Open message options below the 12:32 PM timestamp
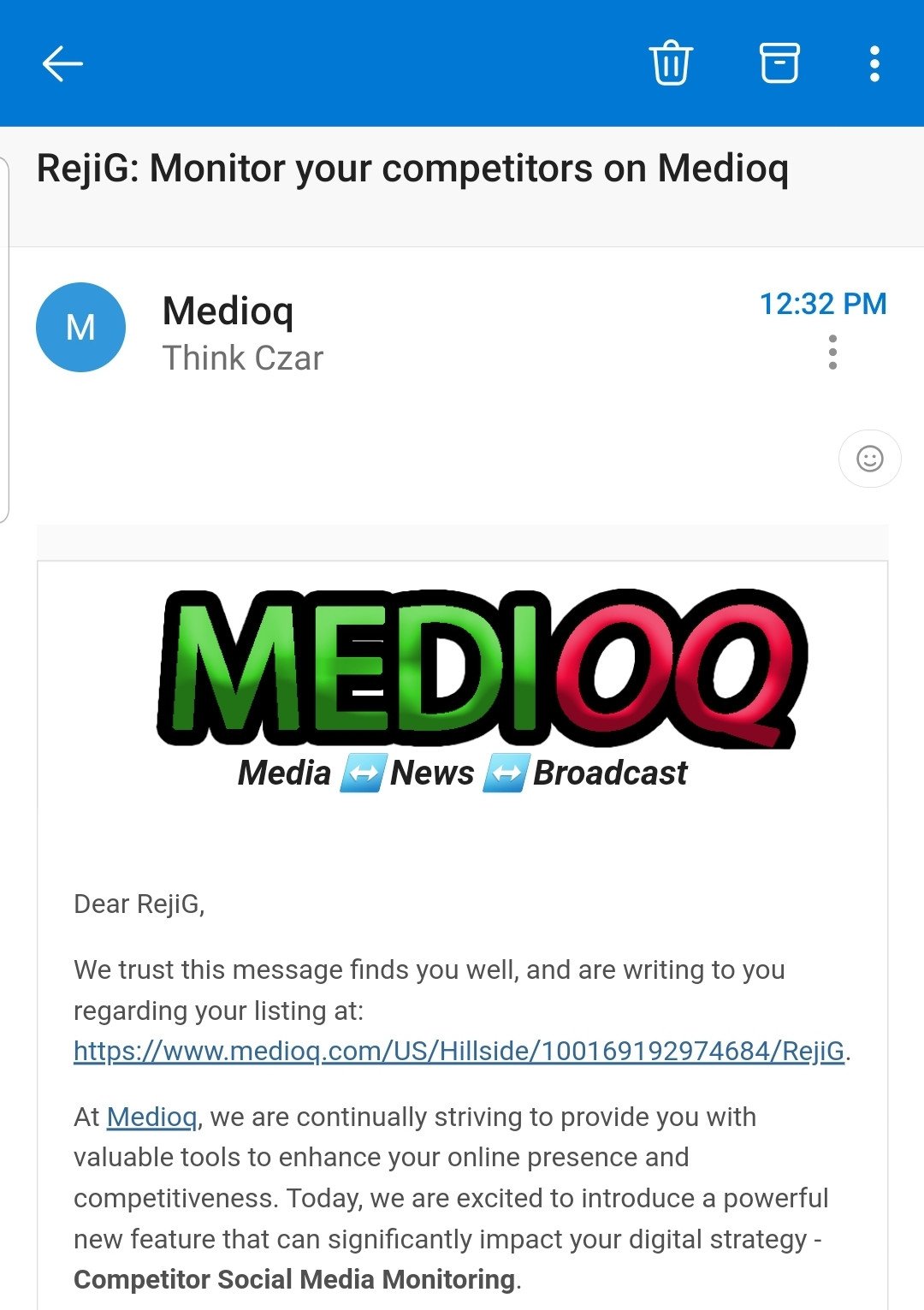924x1310 pixels. pos(832,353)
